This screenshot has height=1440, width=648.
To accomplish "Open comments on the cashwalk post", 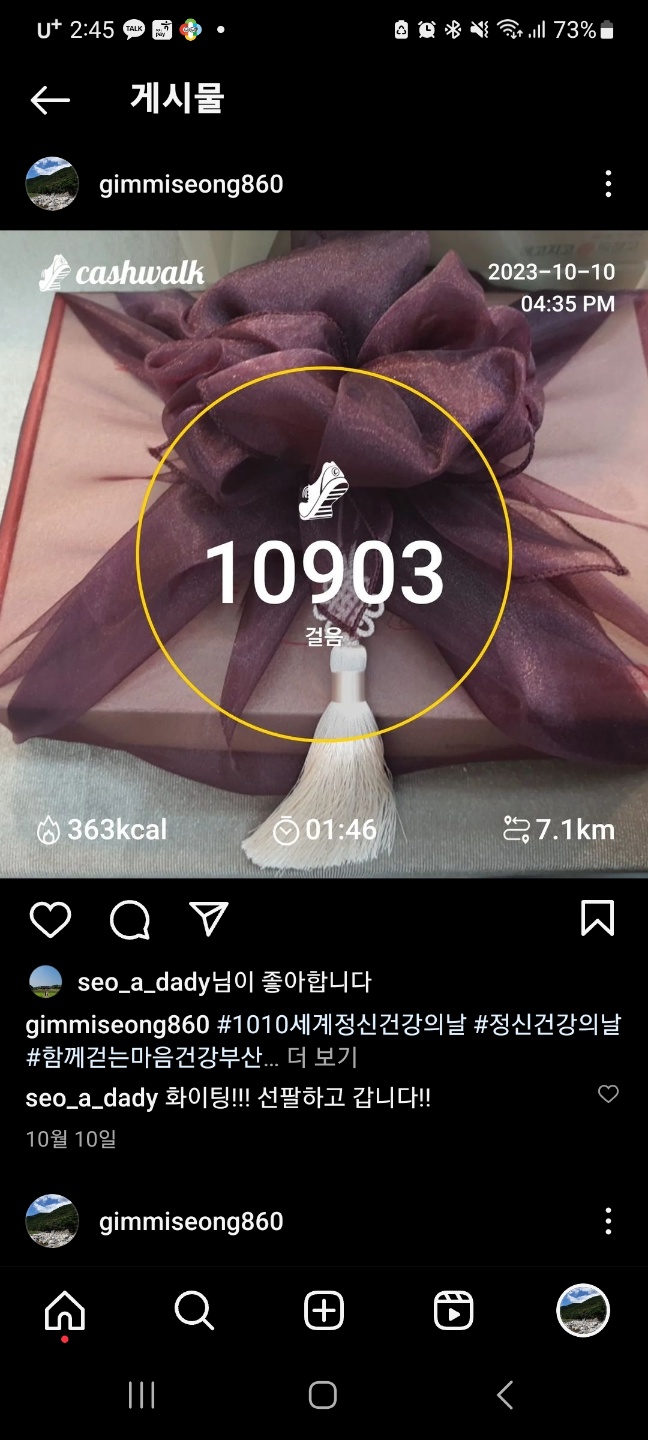I will pyautogui.click(x=130, y=919).
